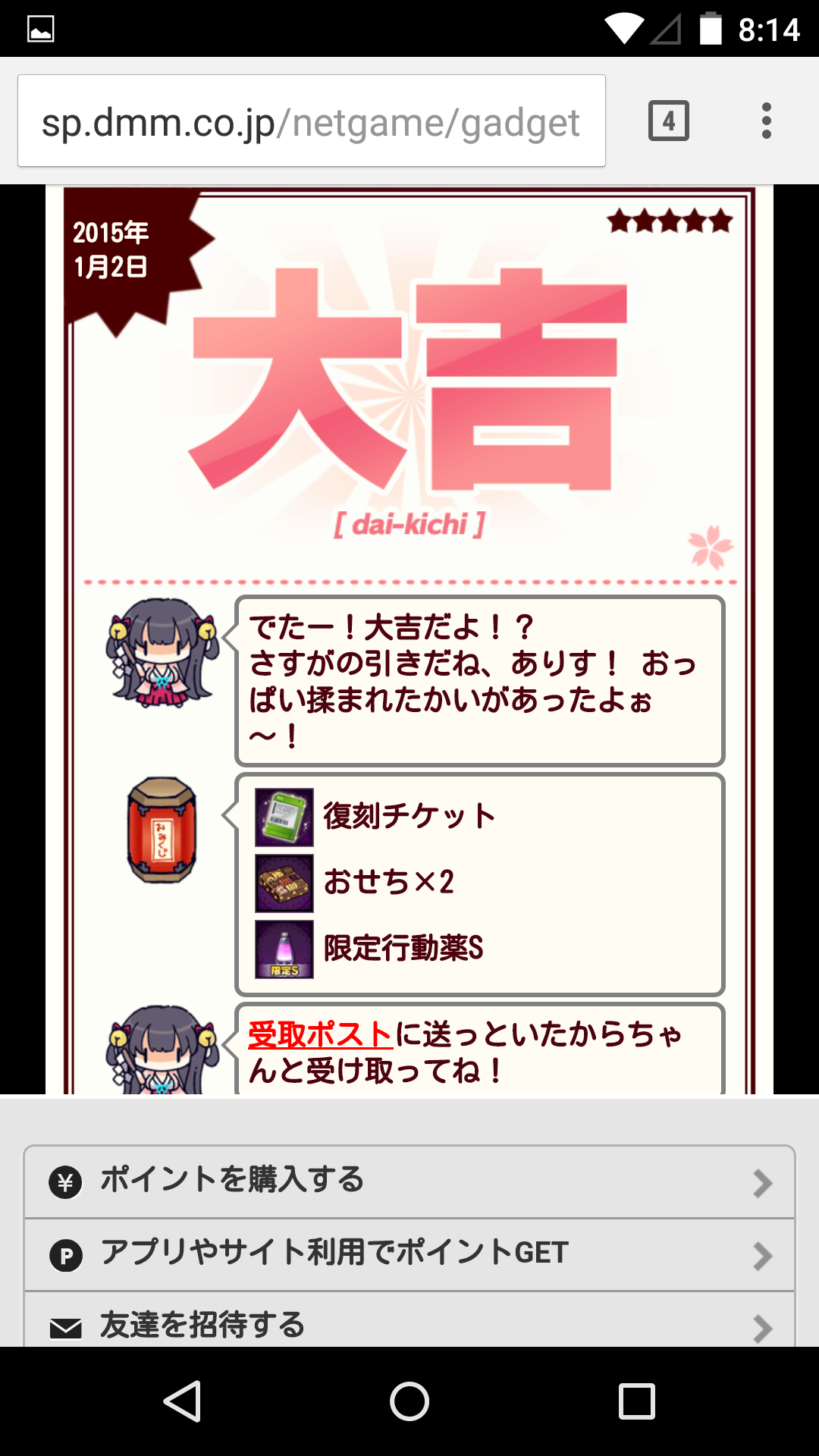Choose 友達を招待する option
This screenshot has width=819, height=1456.
[409, 1323]
